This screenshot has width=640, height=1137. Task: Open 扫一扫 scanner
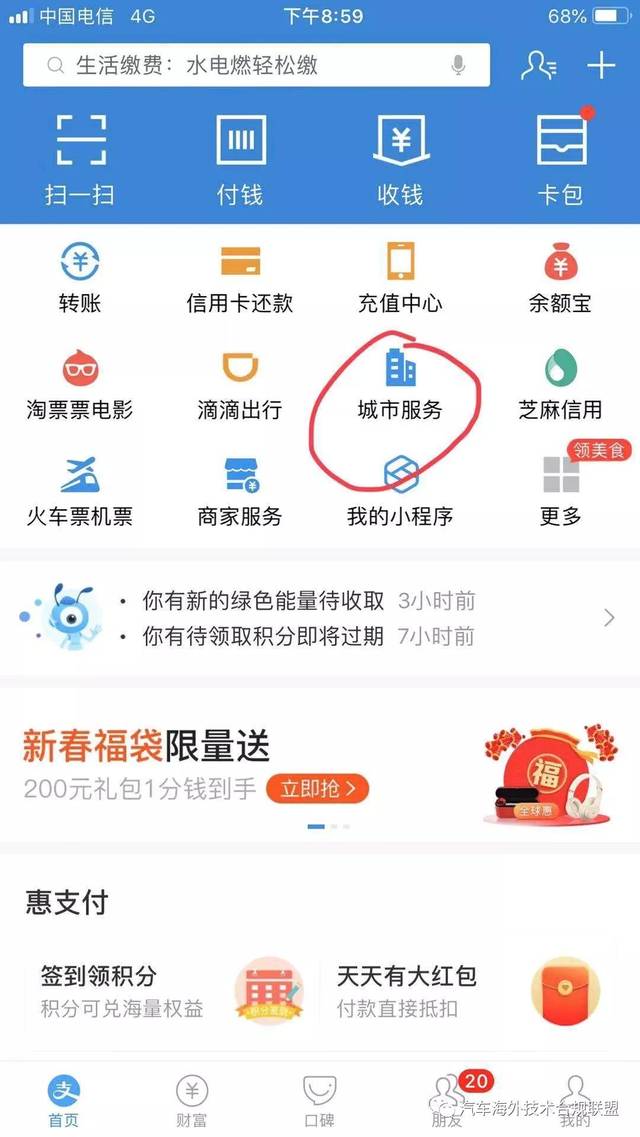click(x=80, y=160)
